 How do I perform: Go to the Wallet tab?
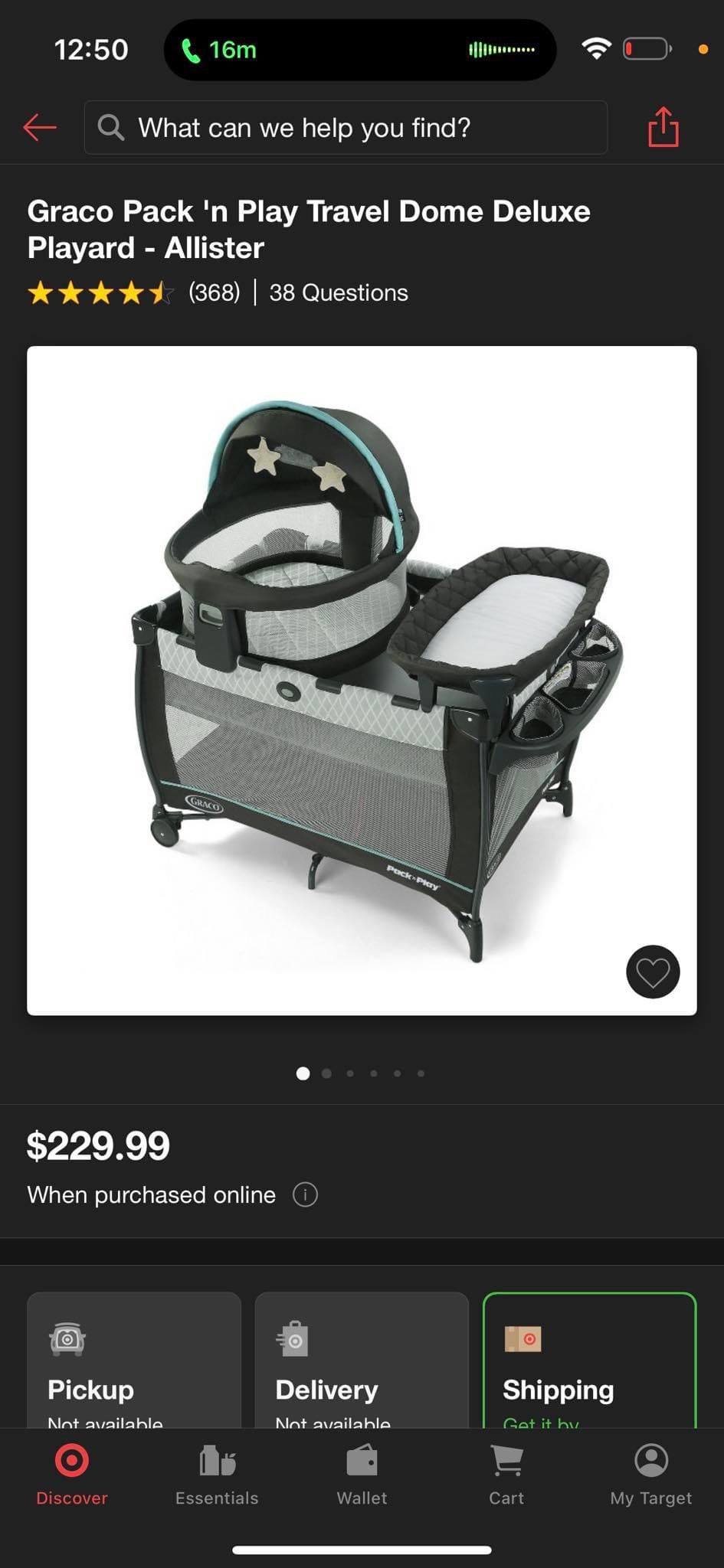pos(362,1475)
